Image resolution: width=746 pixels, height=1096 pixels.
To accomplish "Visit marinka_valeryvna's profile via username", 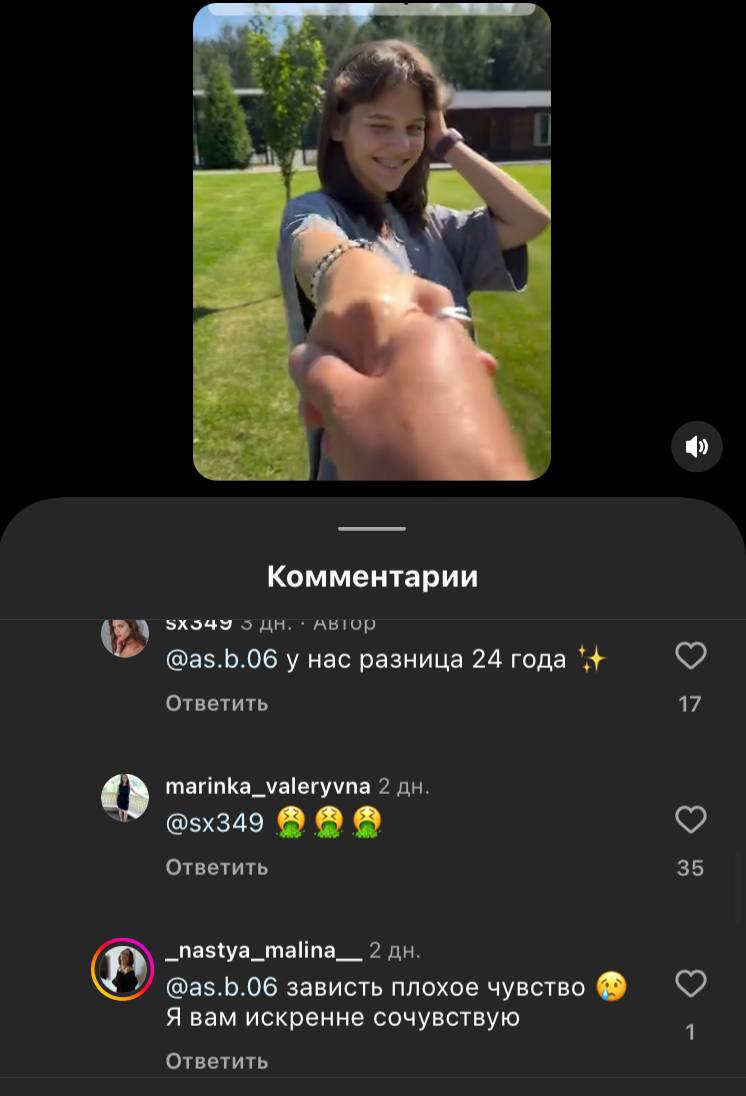I will 267,786.
